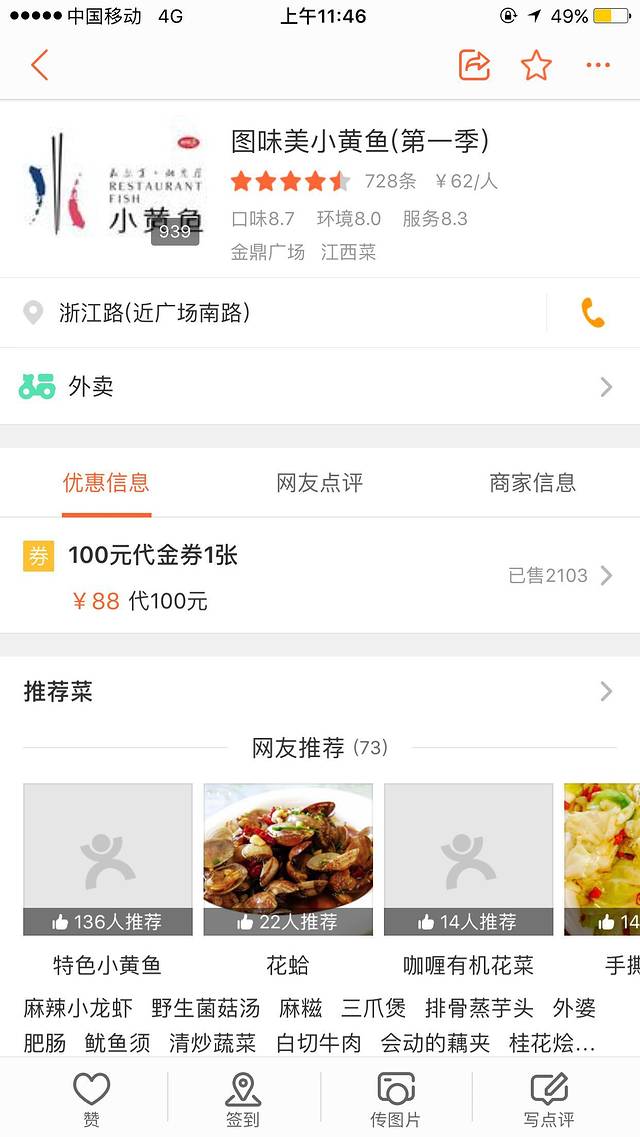
Task: Call the restaurant via phone icon
Action: [593, 314]
